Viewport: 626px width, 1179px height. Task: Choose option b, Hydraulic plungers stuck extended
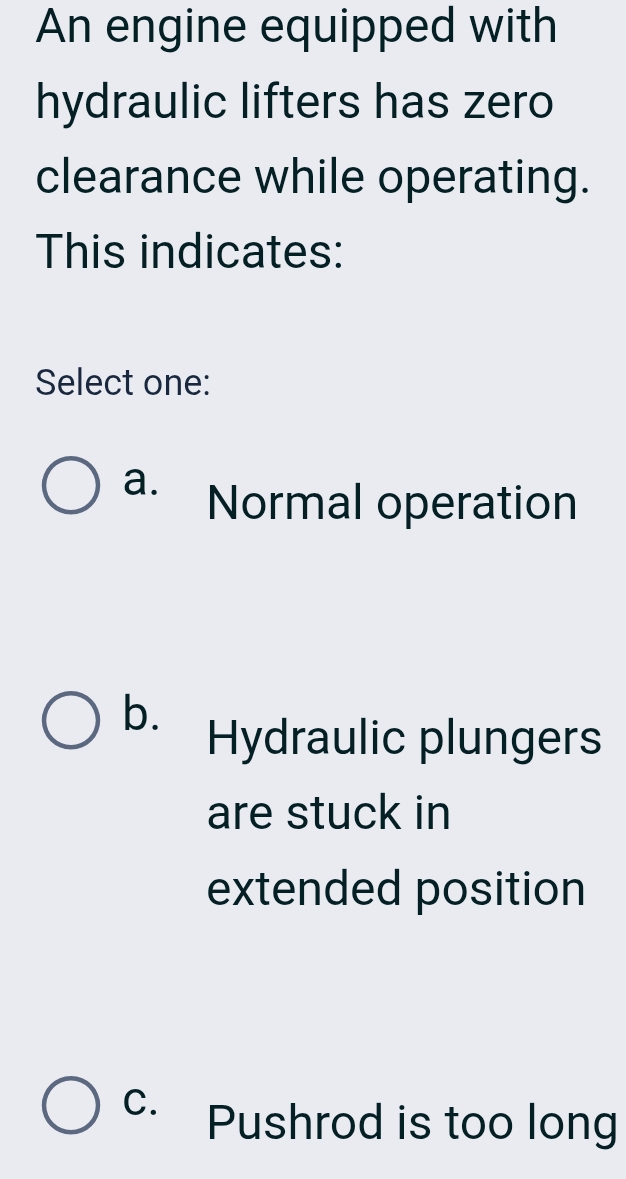(x=71, y=720)
